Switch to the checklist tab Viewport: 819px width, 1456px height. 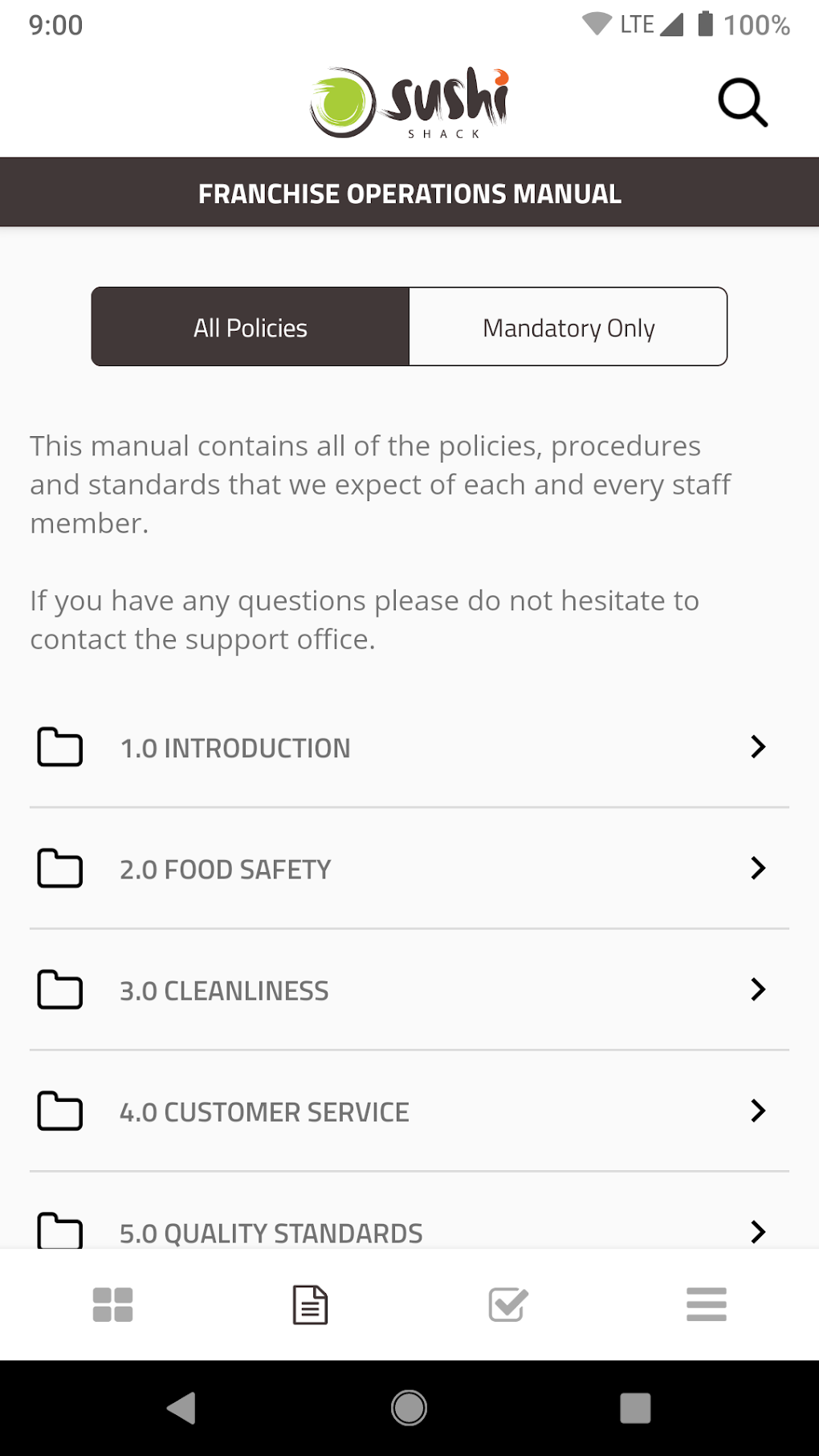[x=508, y=1304]
